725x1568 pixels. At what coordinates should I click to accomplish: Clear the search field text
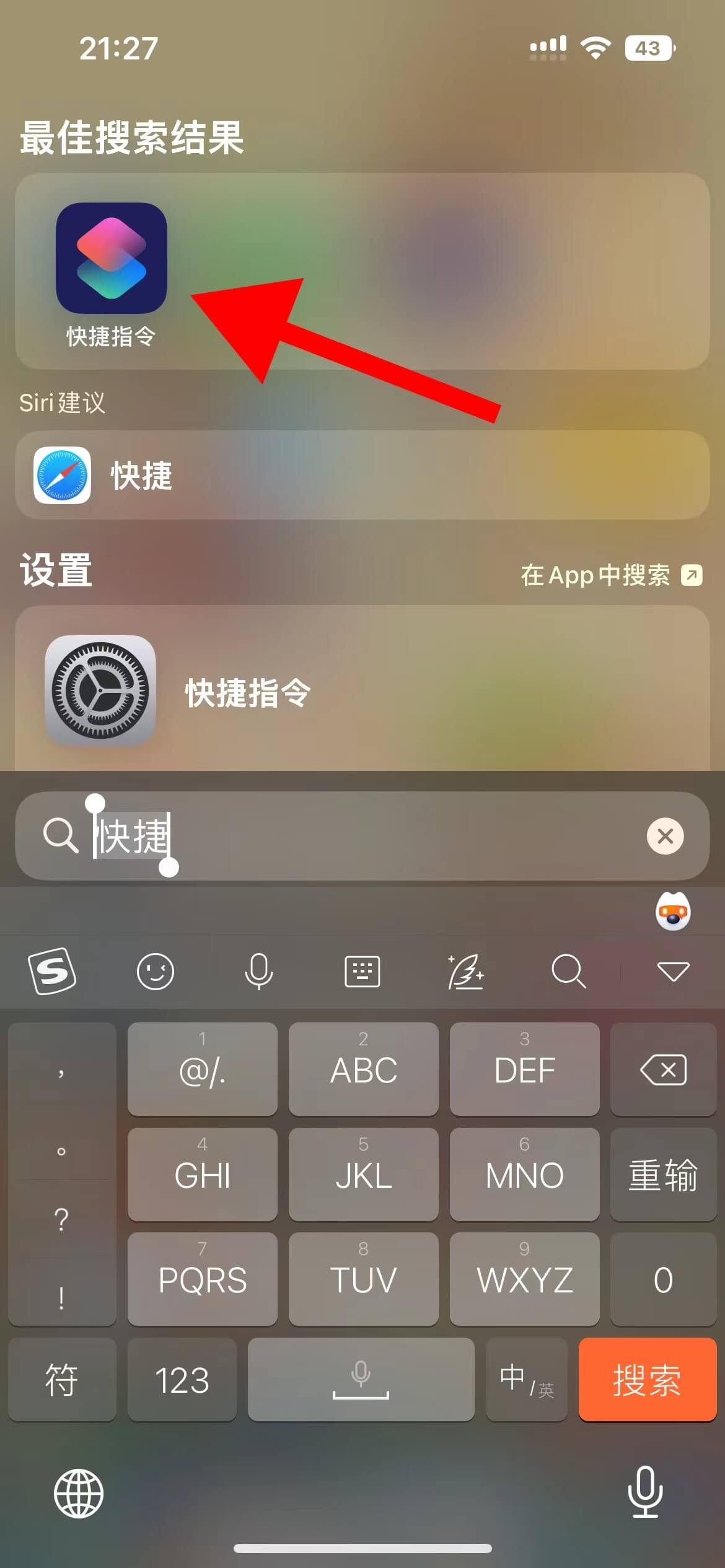665,836
